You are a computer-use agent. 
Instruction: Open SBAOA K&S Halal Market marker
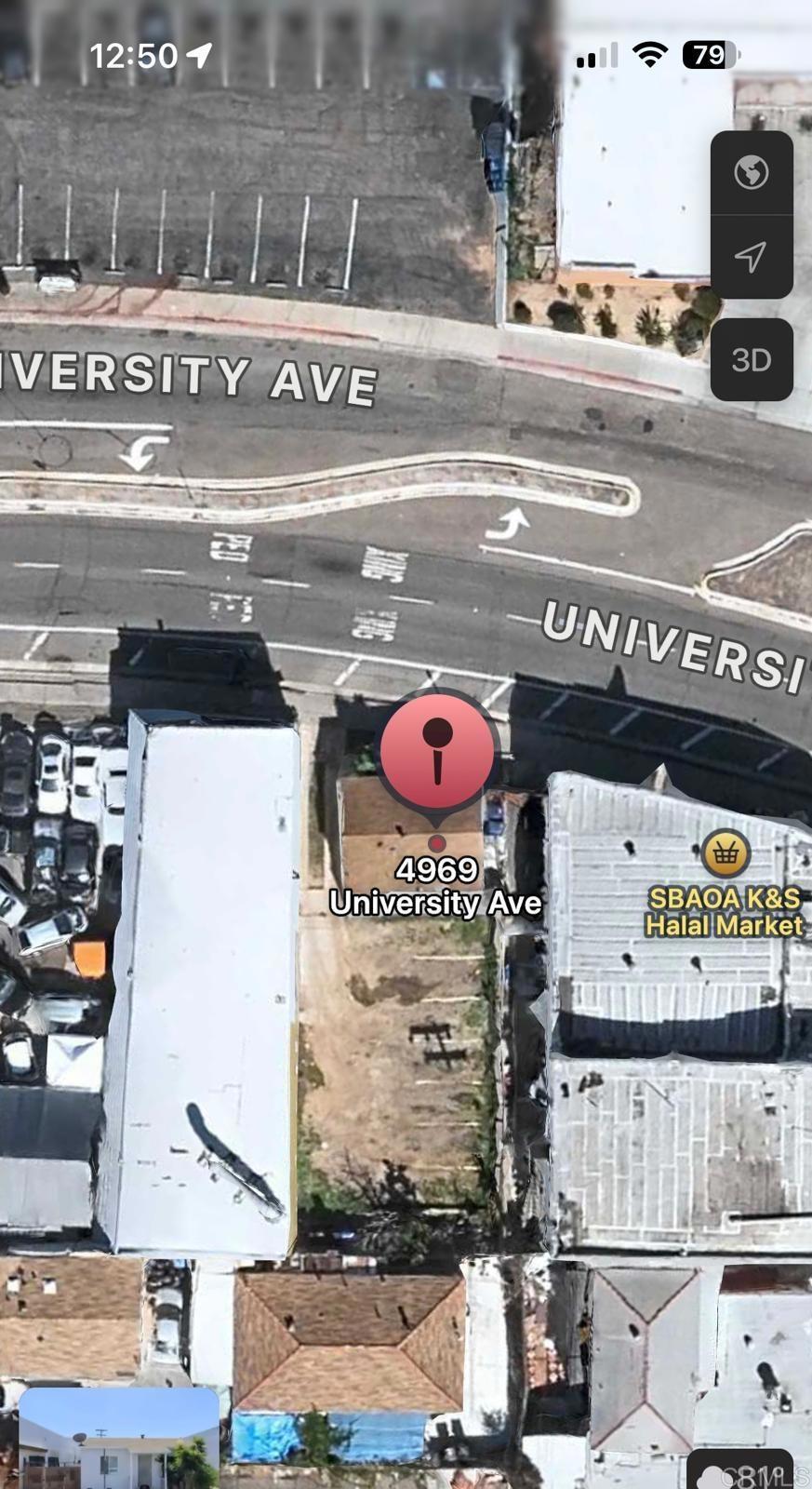pyautogui.click(x=725, y=852)
